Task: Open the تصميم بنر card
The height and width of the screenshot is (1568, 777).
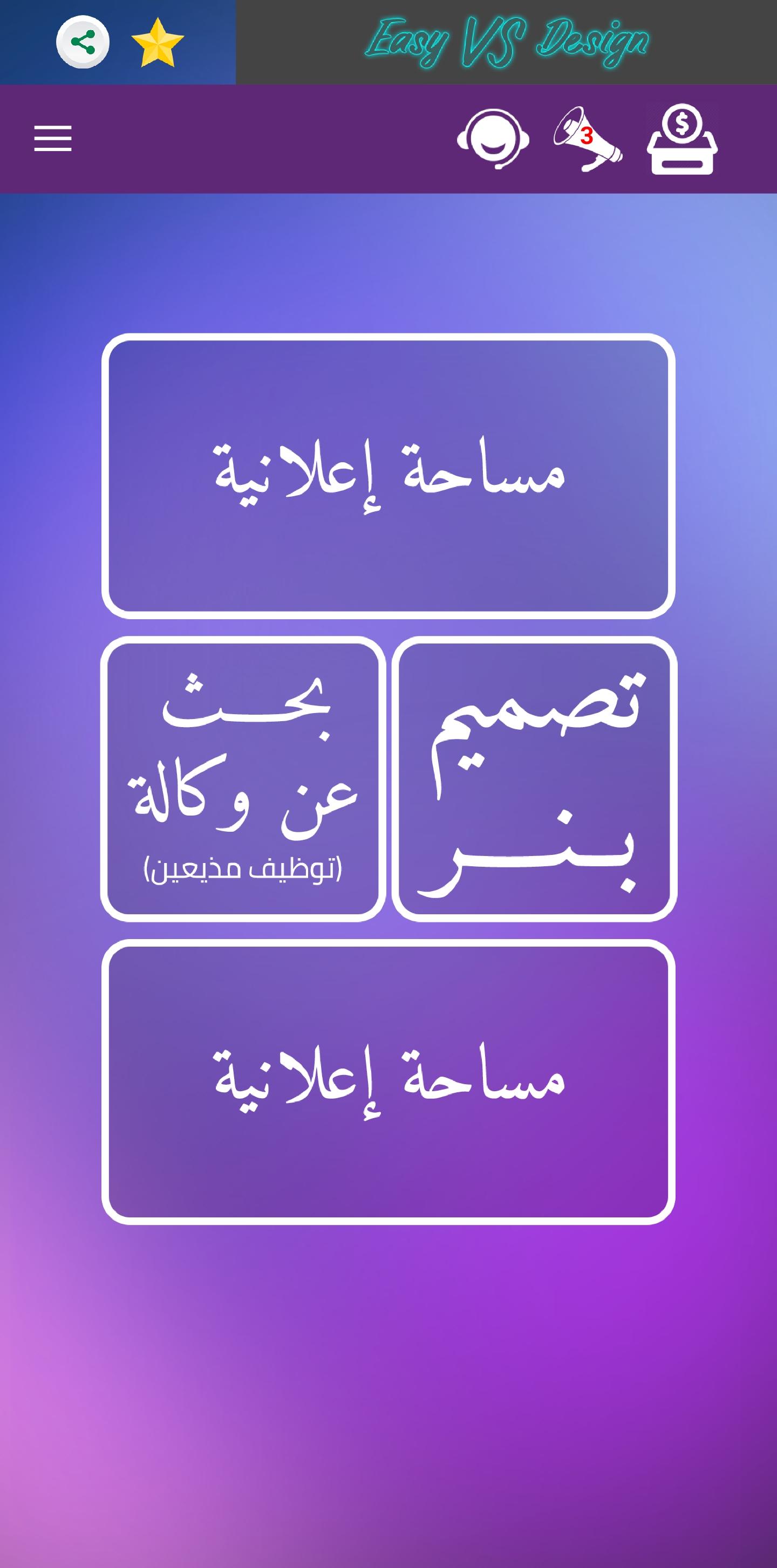Action: [x=535, y=778]
